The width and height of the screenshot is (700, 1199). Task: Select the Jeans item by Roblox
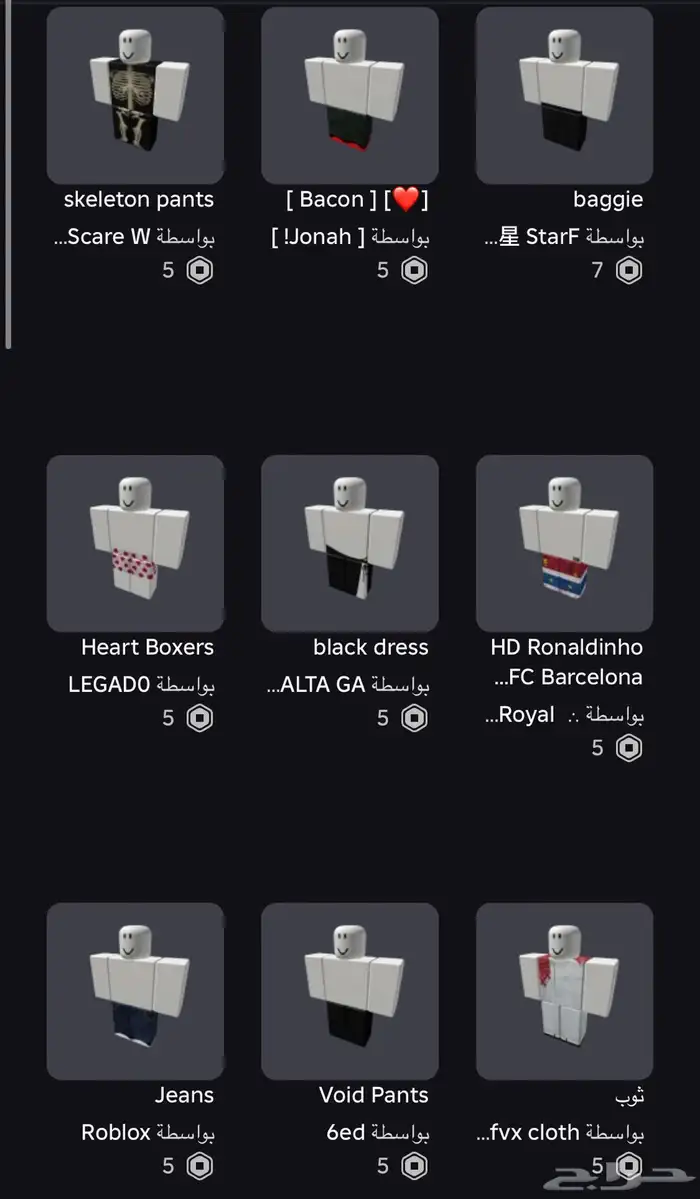pos(135,992)
